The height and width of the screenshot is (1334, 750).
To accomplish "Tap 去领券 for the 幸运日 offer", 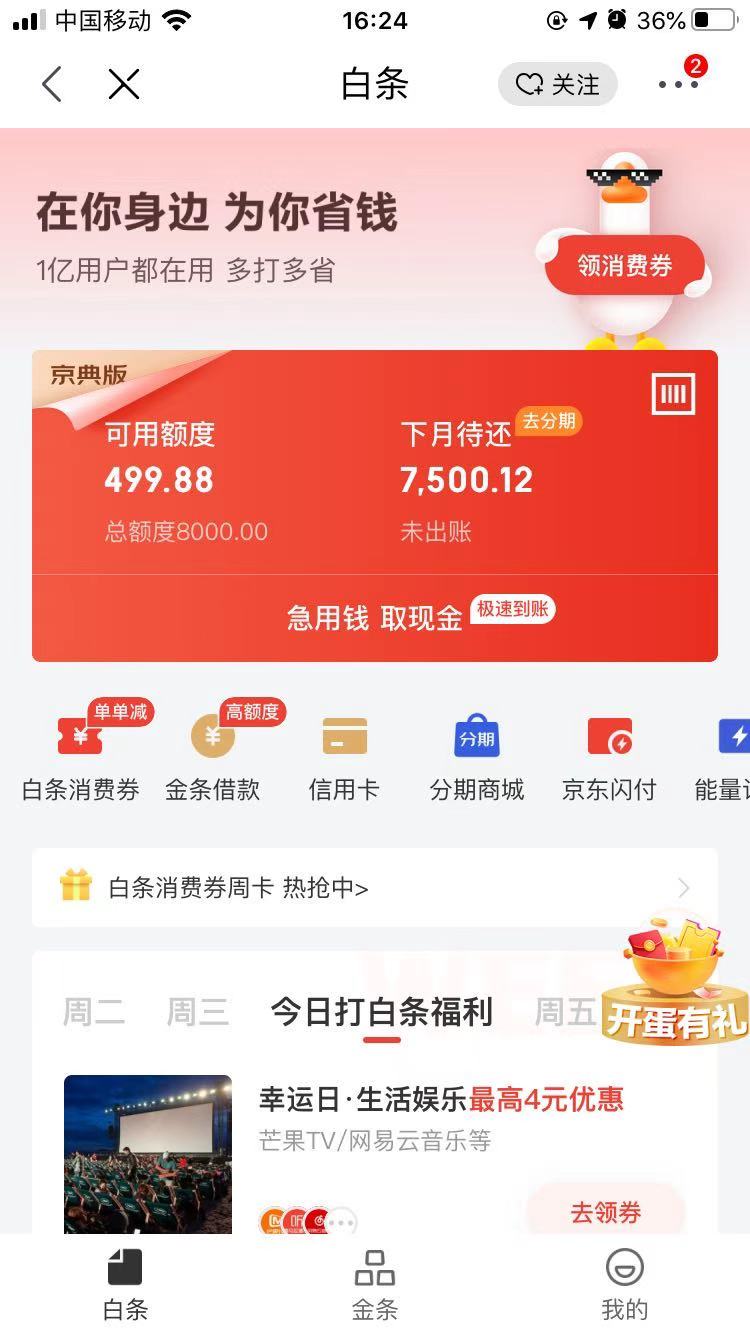I will tap(605, 1213).
